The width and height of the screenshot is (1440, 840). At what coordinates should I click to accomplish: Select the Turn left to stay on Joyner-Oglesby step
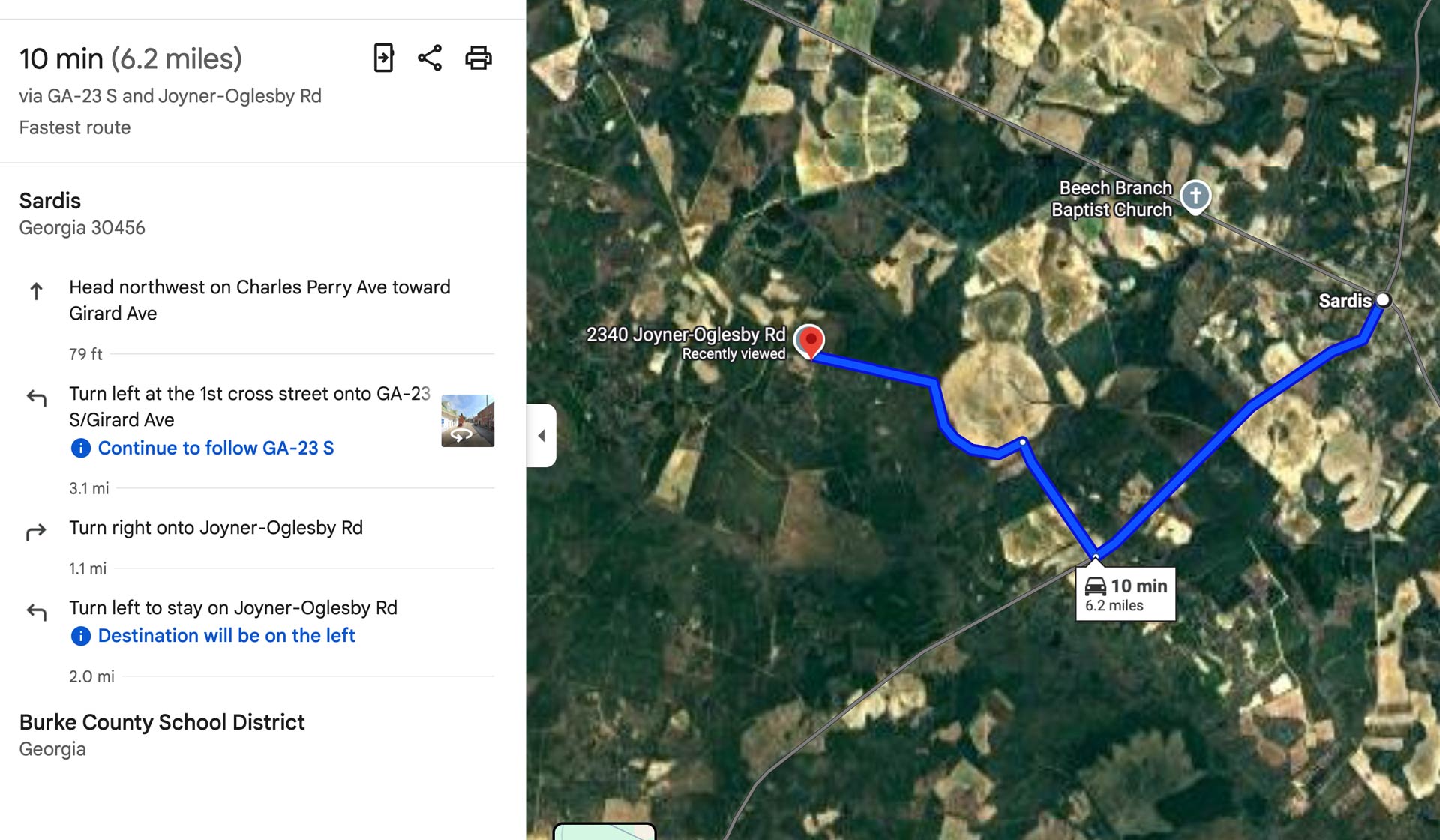point(233,607)
